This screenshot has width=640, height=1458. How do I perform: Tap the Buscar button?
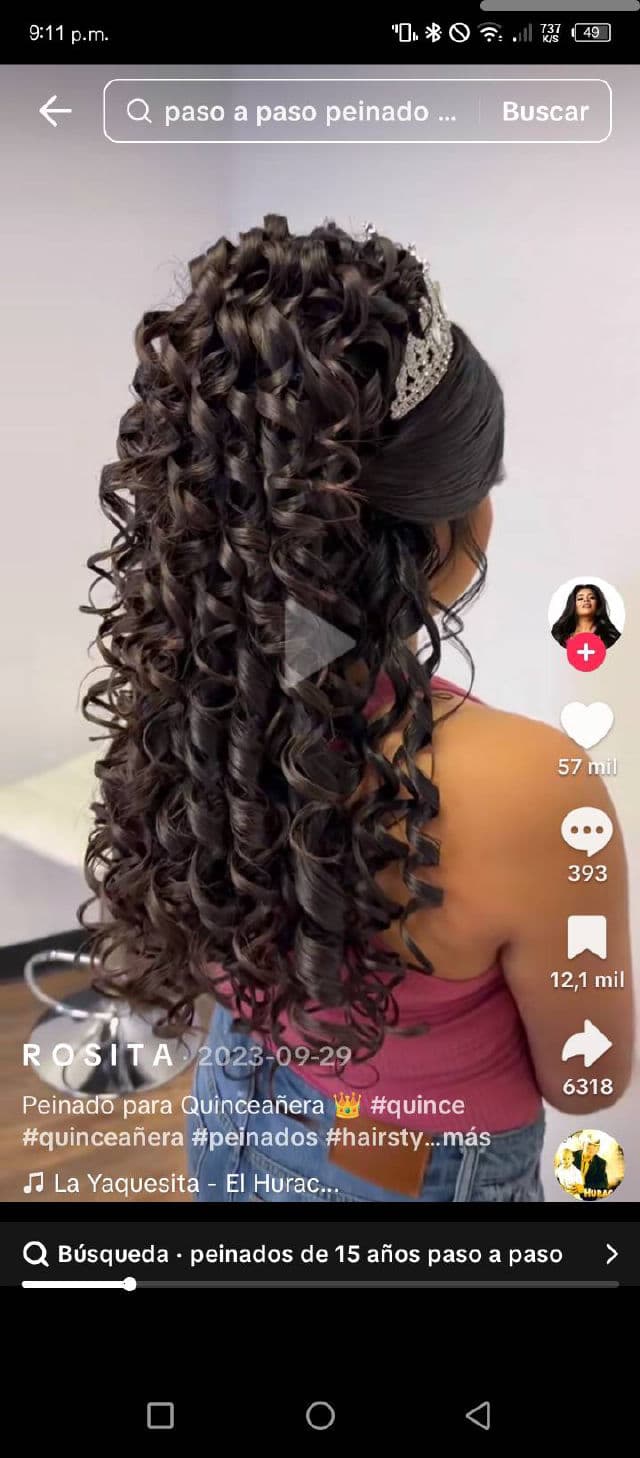coord(545,111)
